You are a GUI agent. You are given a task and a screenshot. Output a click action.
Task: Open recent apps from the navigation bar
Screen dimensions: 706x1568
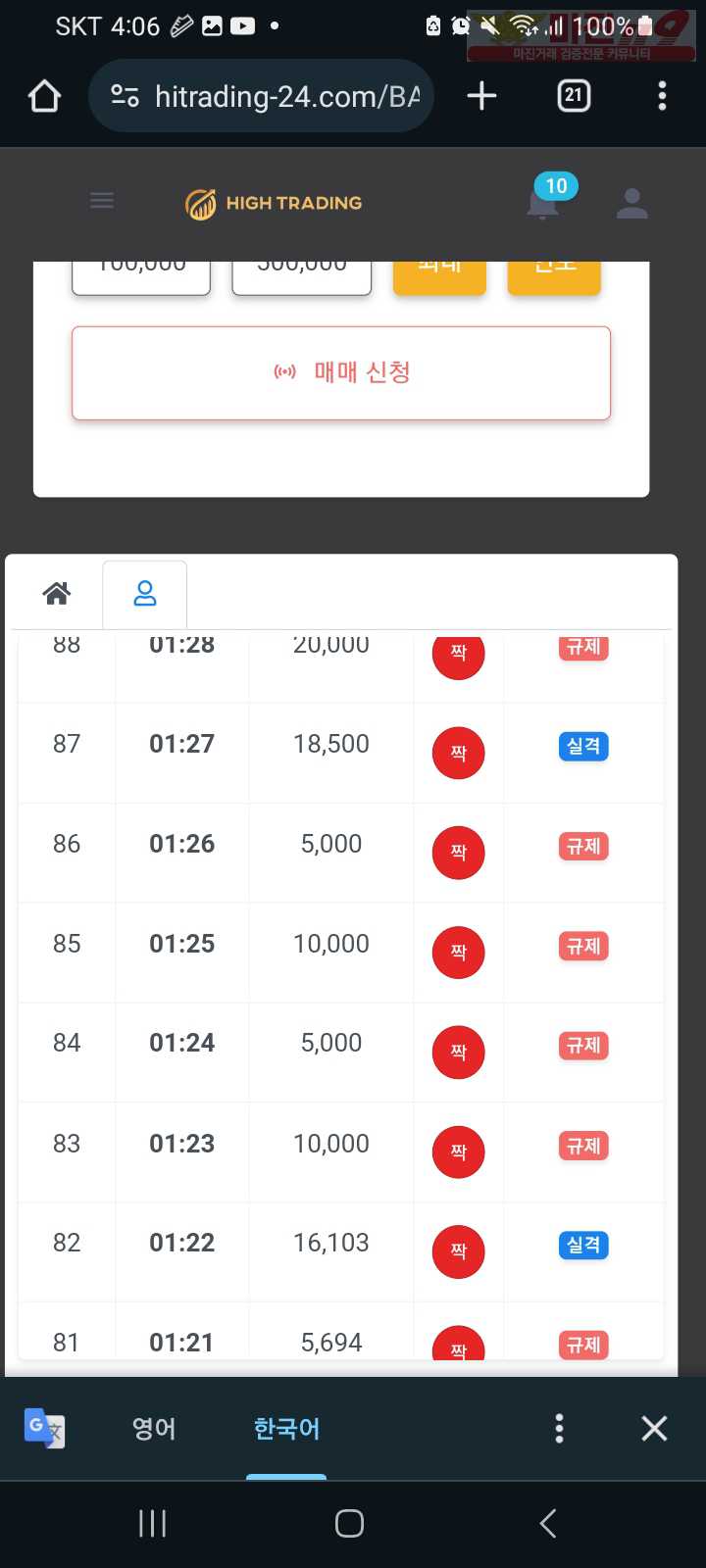pyautogui.click(x=152, y=1524)
